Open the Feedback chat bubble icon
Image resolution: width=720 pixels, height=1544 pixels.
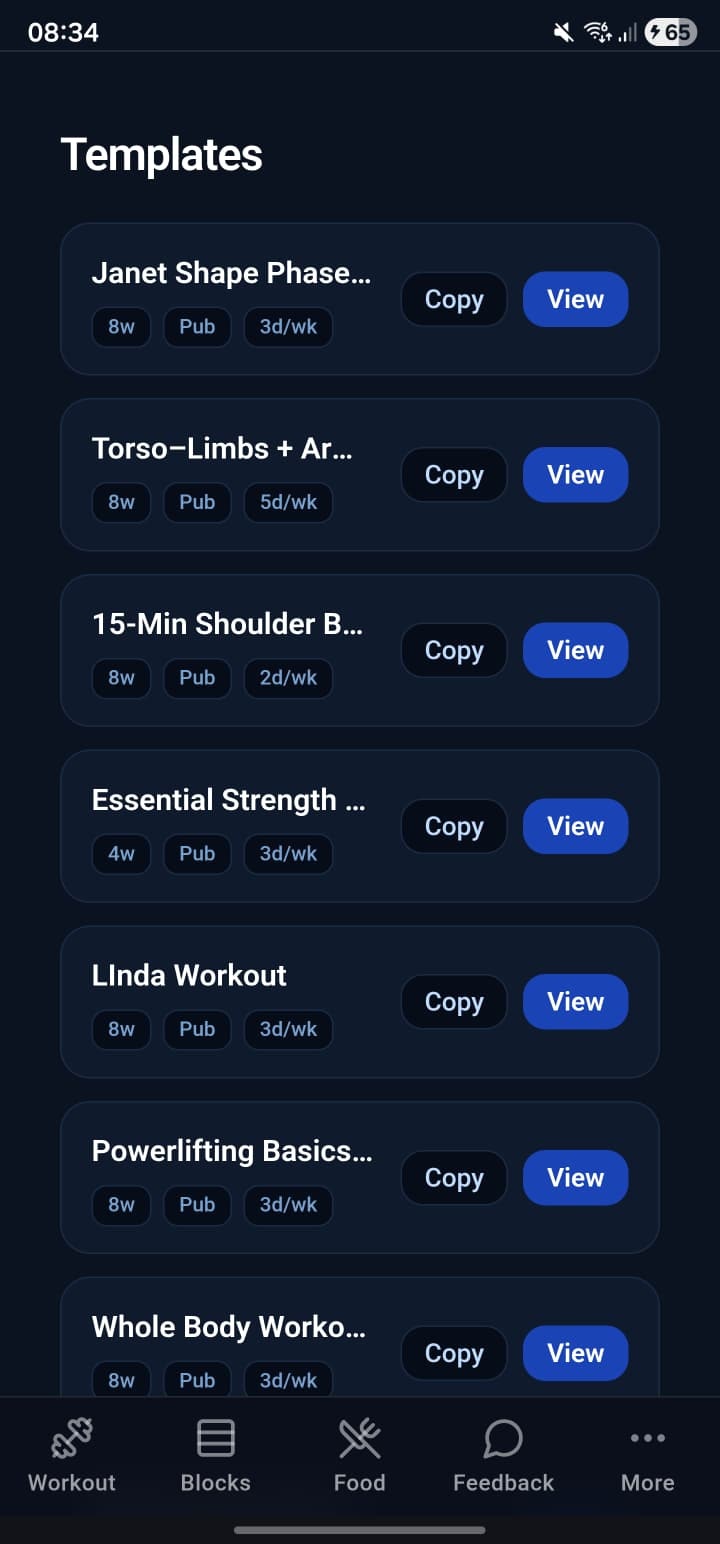point(503,1437)
